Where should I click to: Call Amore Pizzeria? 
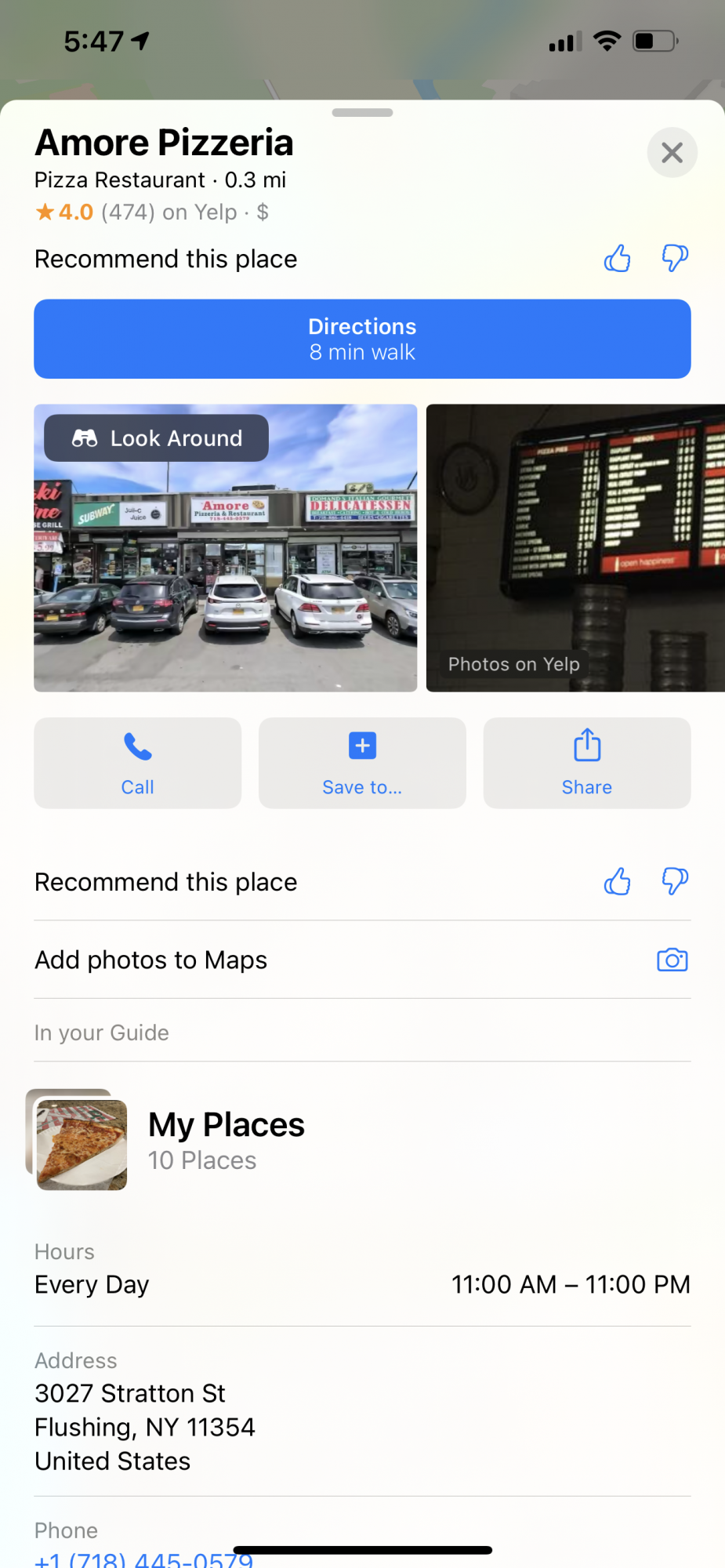pyautogui.click(x=137, y=763)
